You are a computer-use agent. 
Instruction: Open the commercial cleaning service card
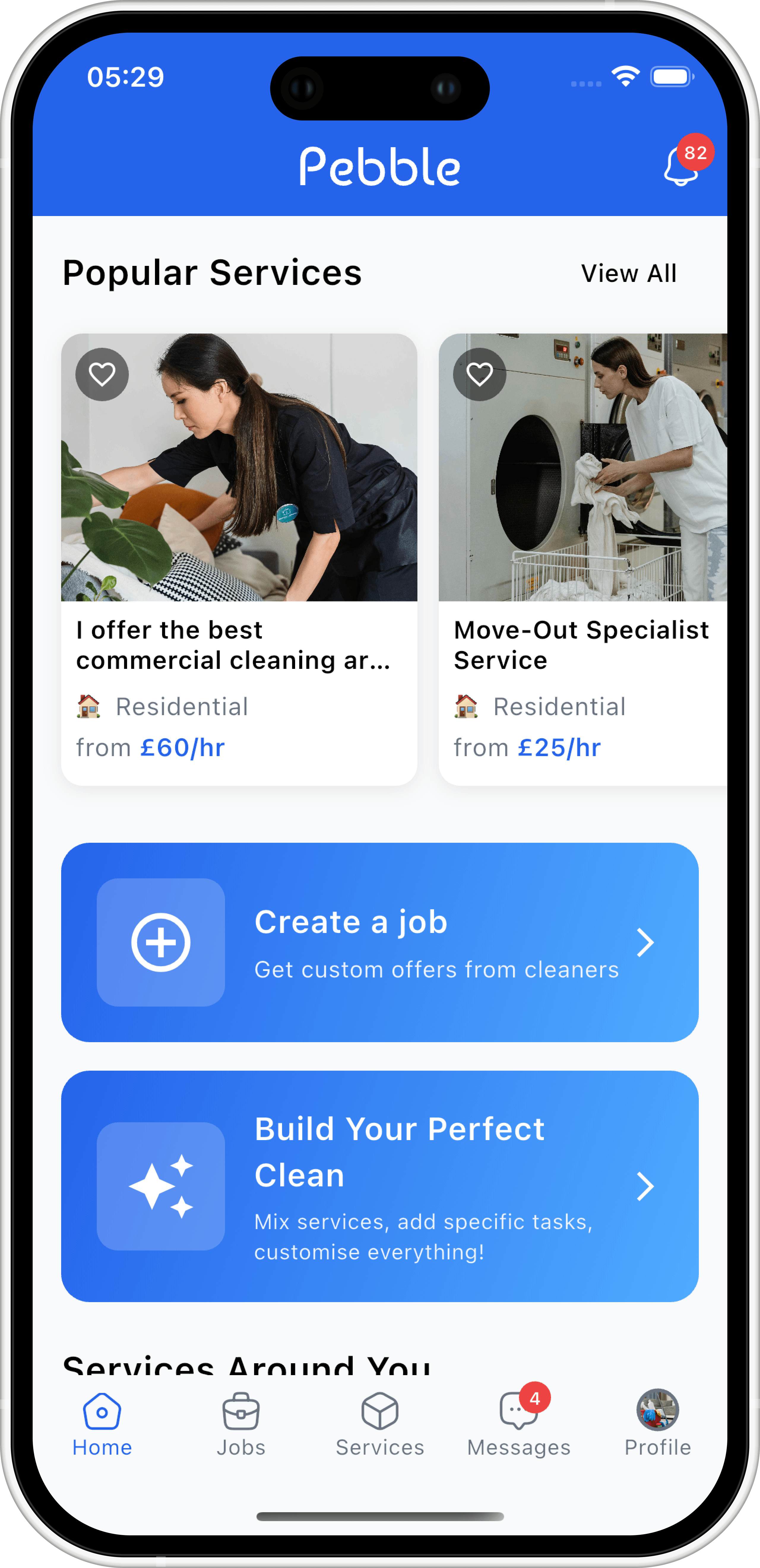click(x=239, y=645)
